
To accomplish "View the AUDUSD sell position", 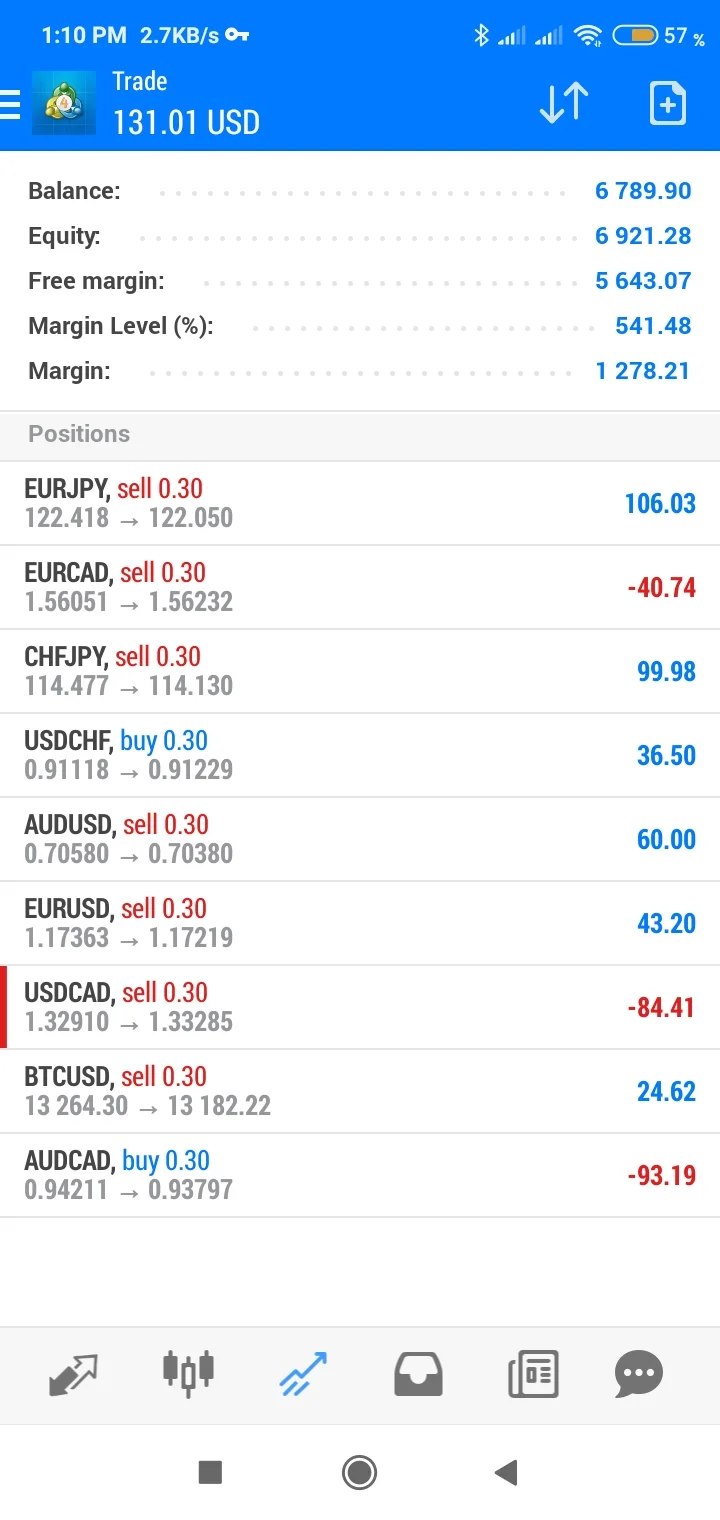I will tap(360, 839).
